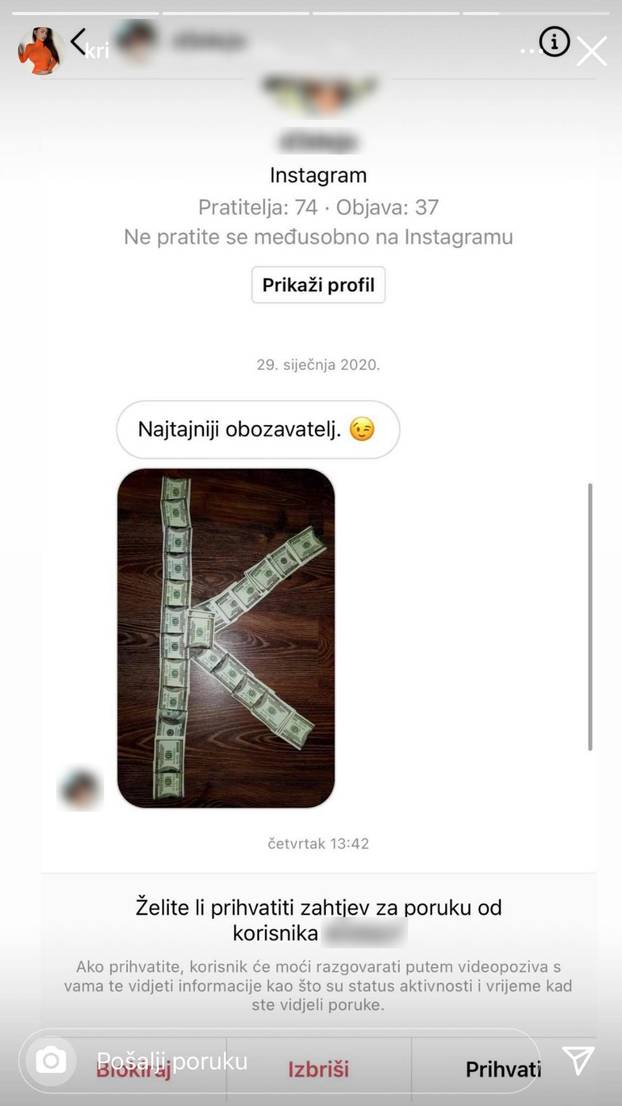622x1106 pixels.
Task: Share this story via paper plane
Action: (x=578, y=1061)
